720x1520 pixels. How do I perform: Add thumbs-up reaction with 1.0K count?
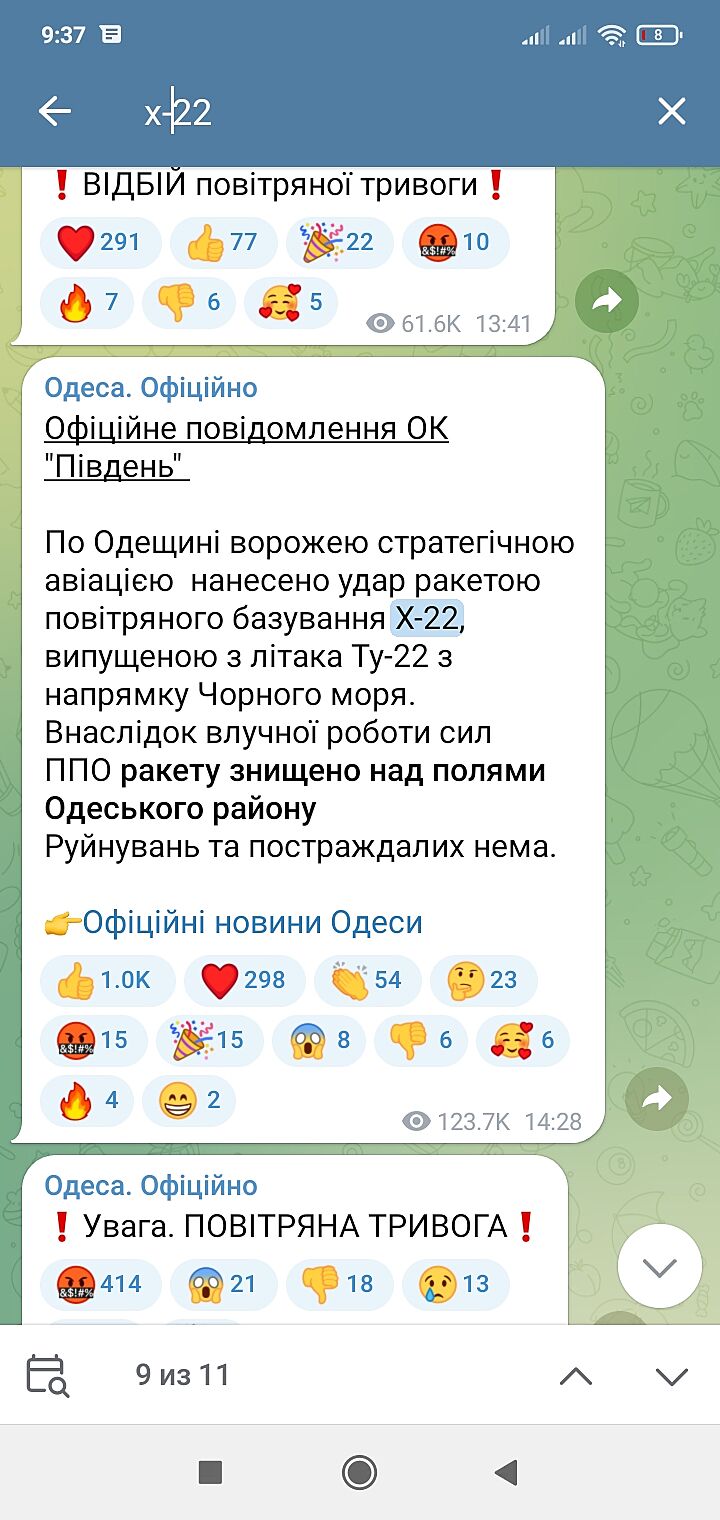click(107, 980)
